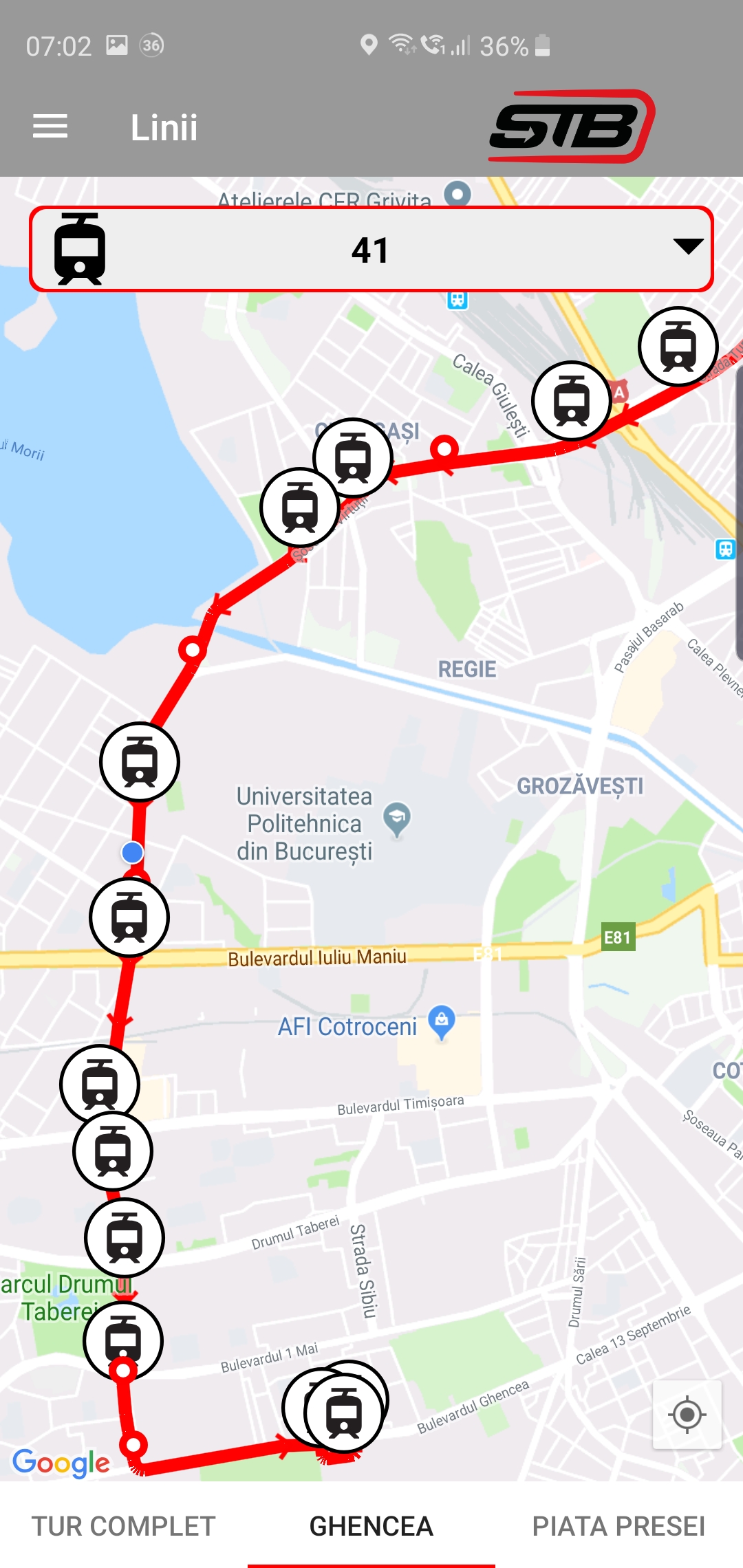Open the hamburger navigation menu
The height and width of the screenshot is (1568, 743).
[50, 127]
